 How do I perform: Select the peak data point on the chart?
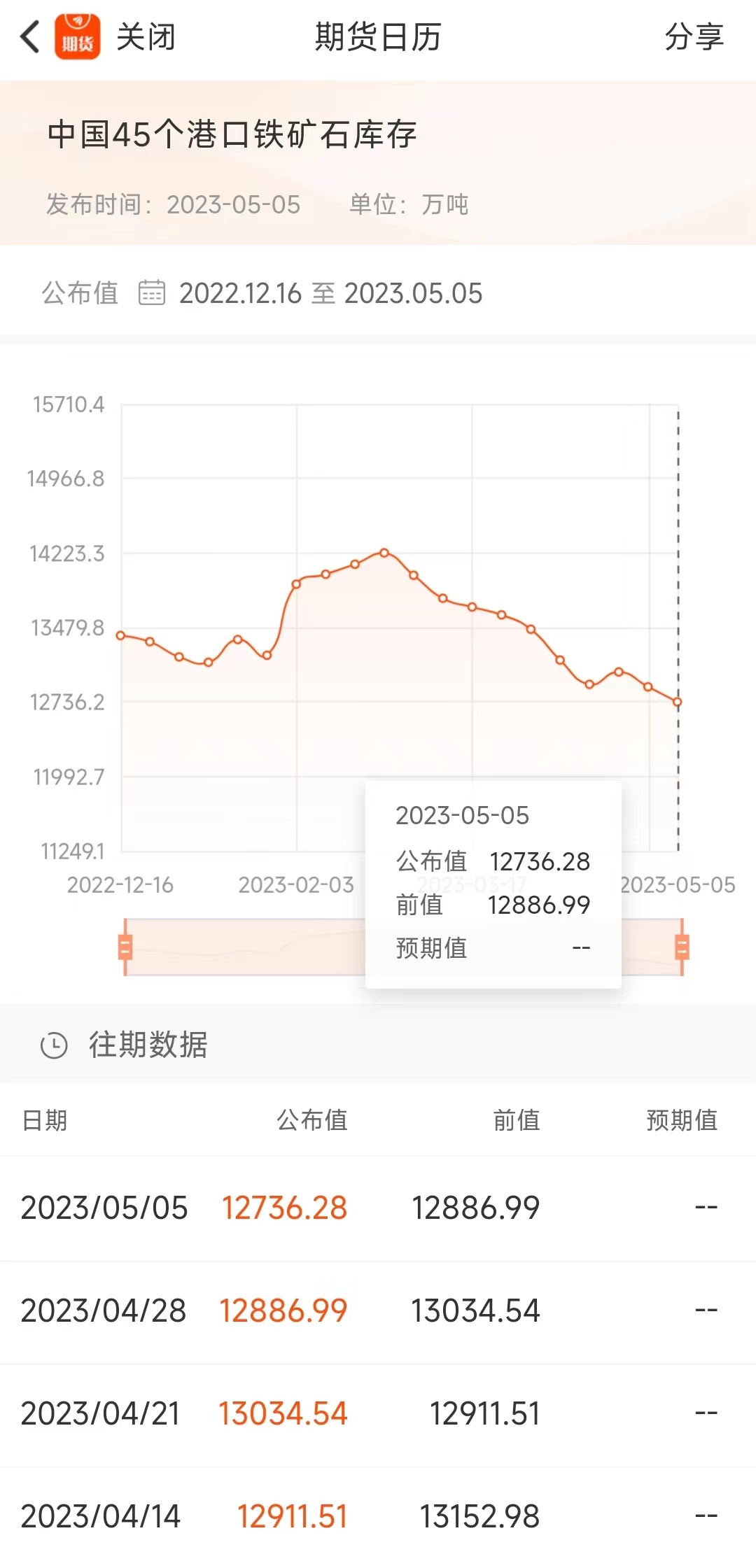(384, 553)
